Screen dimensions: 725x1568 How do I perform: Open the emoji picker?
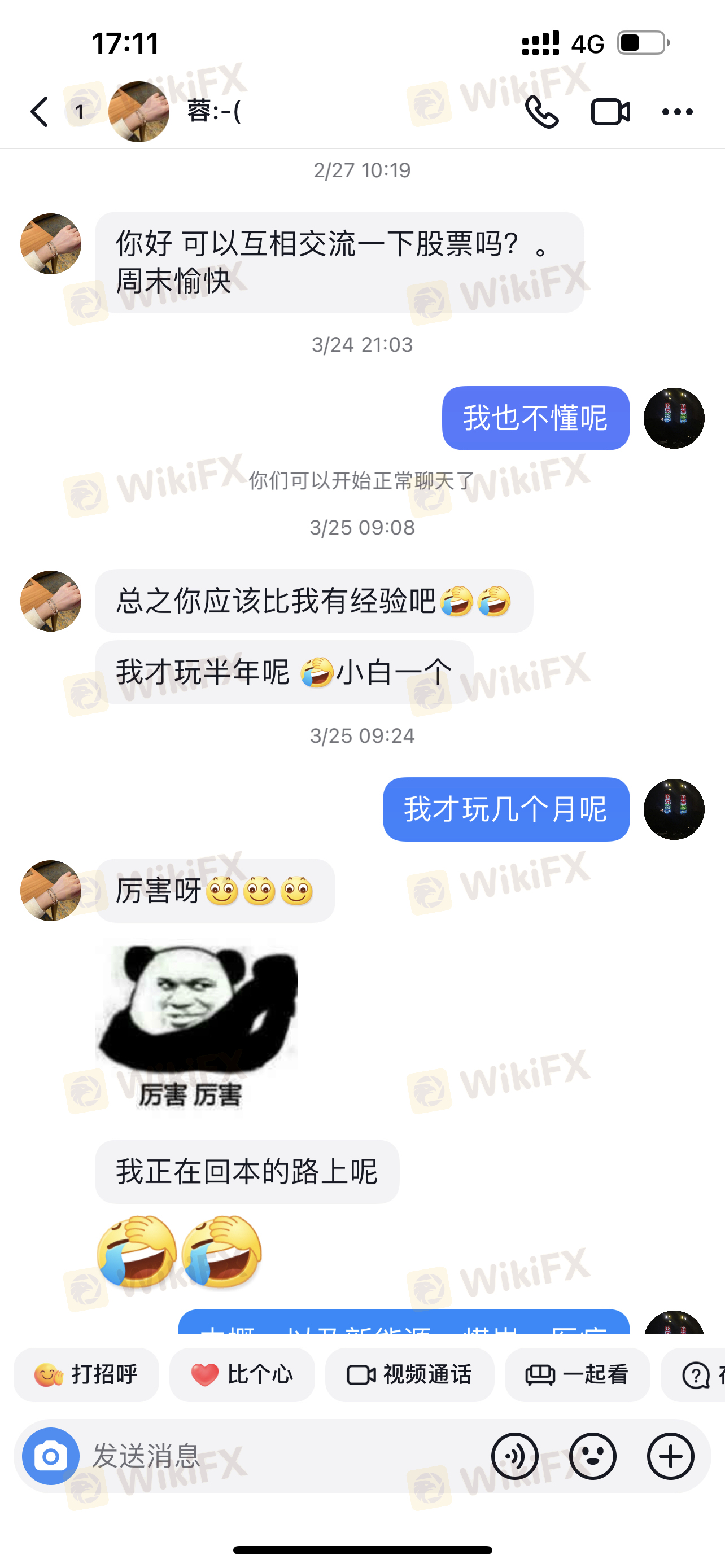[593, 1456]
